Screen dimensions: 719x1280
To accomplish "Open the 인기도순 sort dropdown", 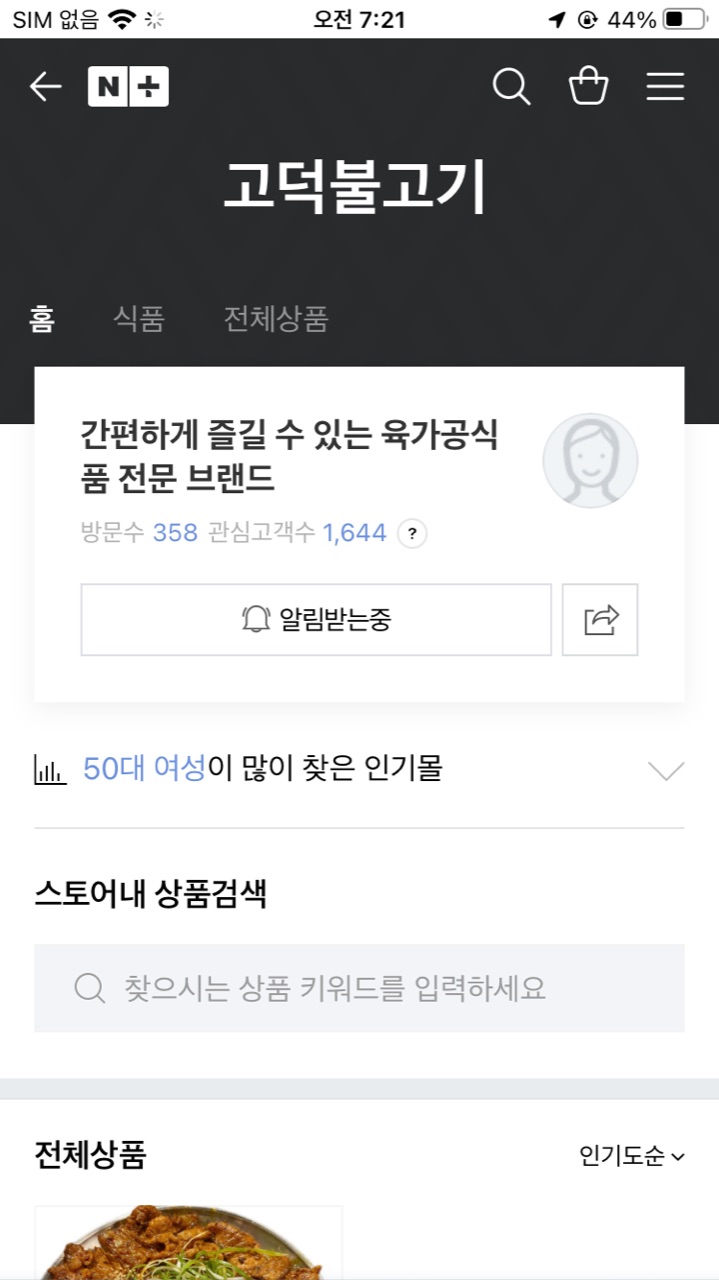I will (632, 1156).
